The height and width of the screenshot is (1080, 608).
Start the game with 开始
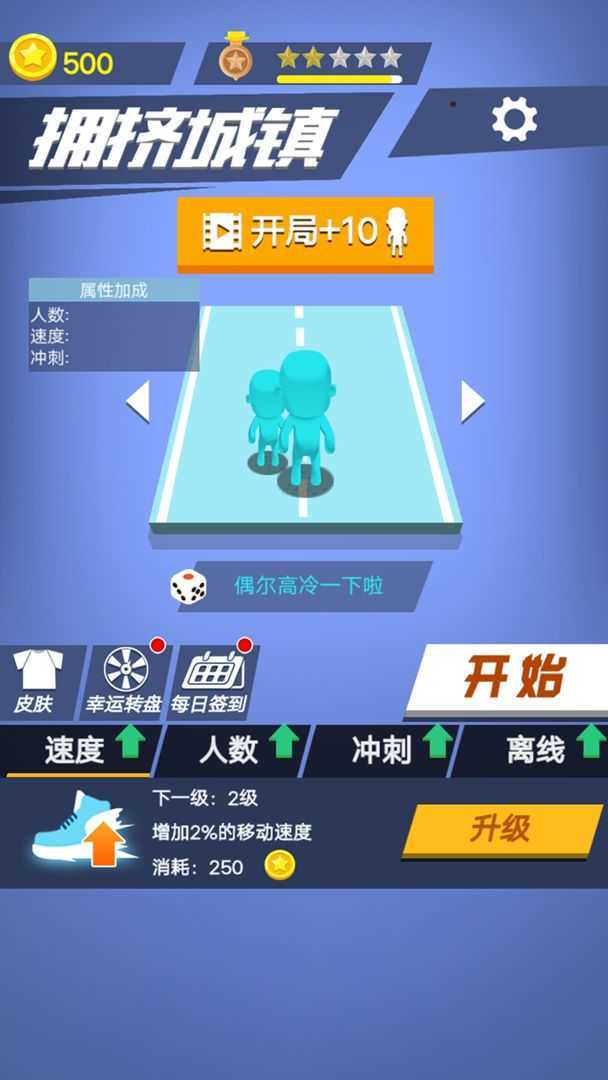[x=512, y=678]
